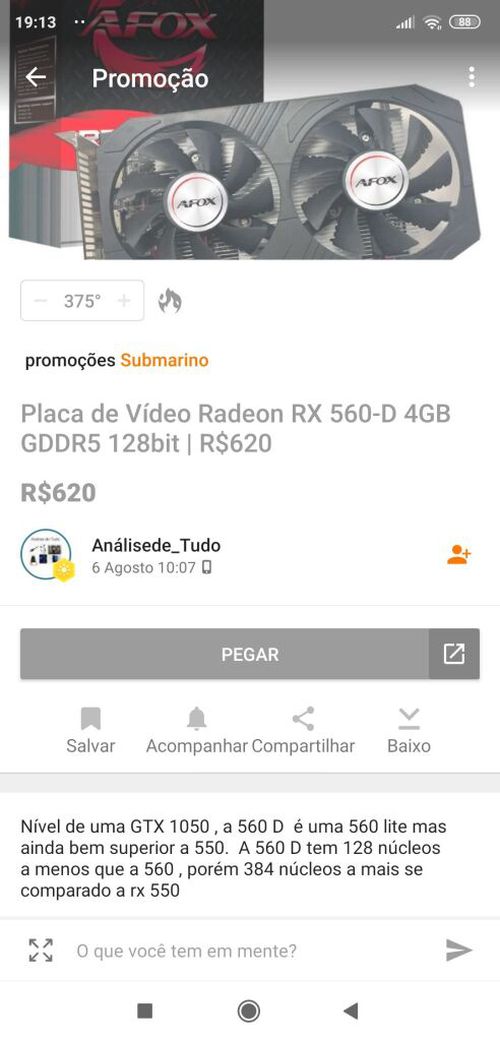Go back with the top arrow
The width and height of the screenshot is (500, 1041).
pos(36,77)
